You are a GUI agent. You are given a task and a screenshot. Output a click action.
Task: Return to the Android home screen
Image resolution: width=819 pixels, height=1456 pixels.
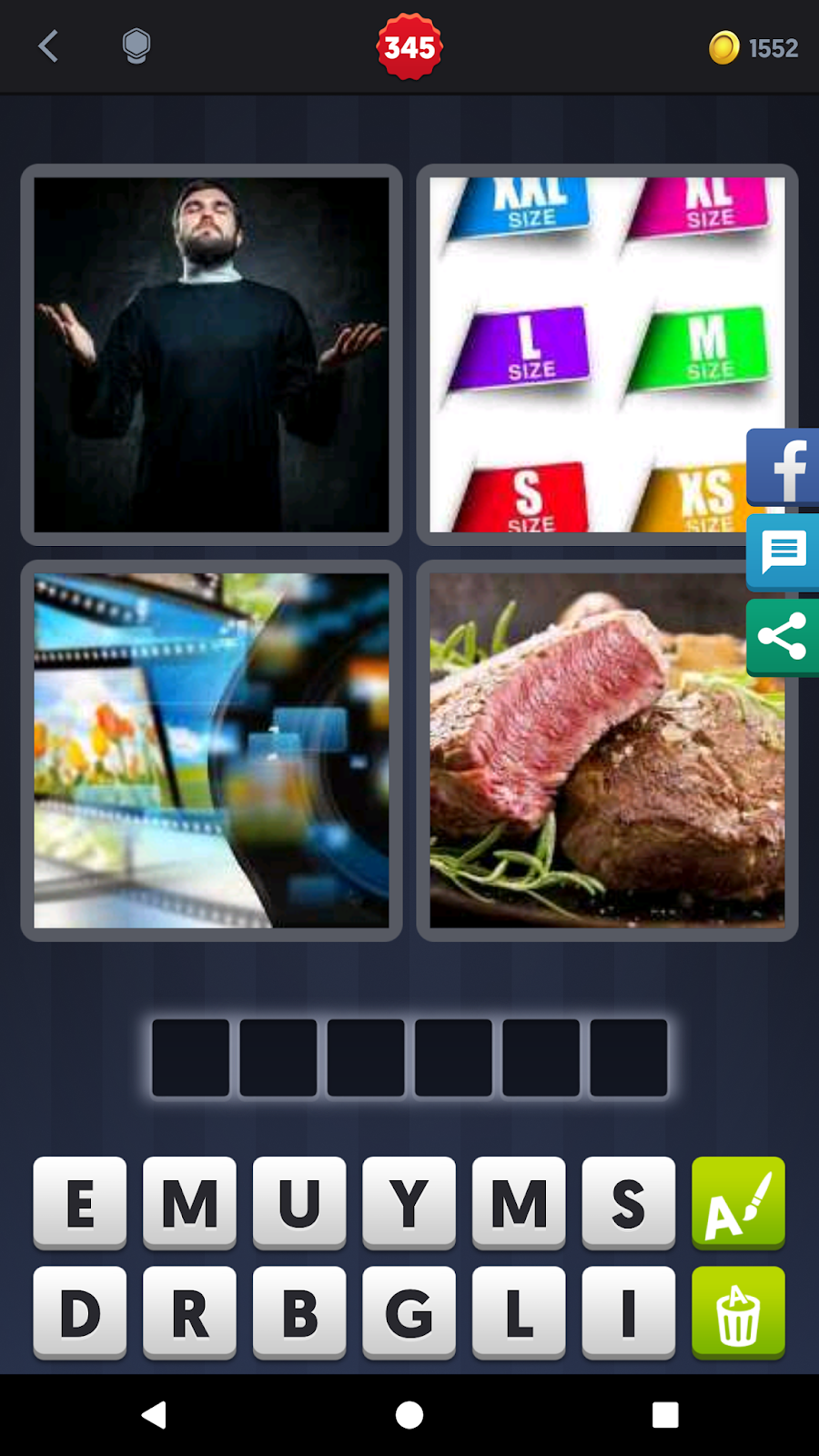point(409,1415)
